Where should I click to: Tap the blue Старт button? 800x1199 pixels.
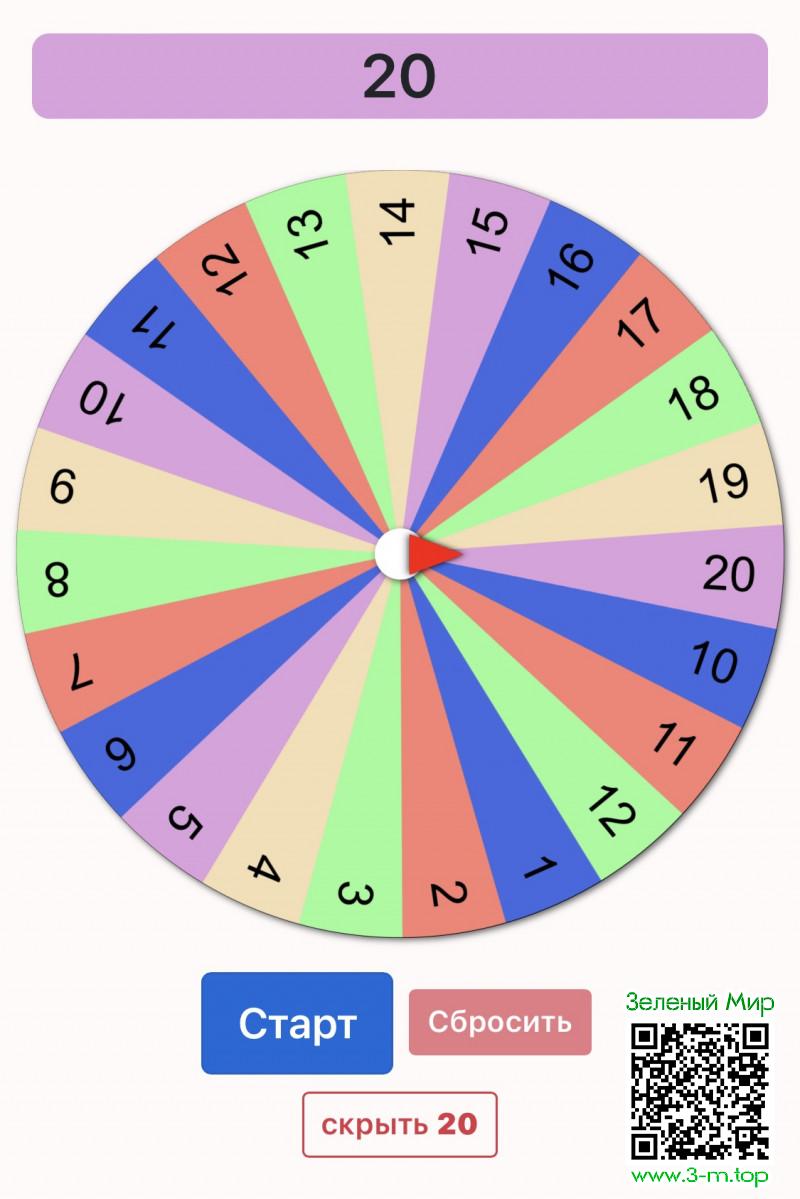(x=297, y=1023)
